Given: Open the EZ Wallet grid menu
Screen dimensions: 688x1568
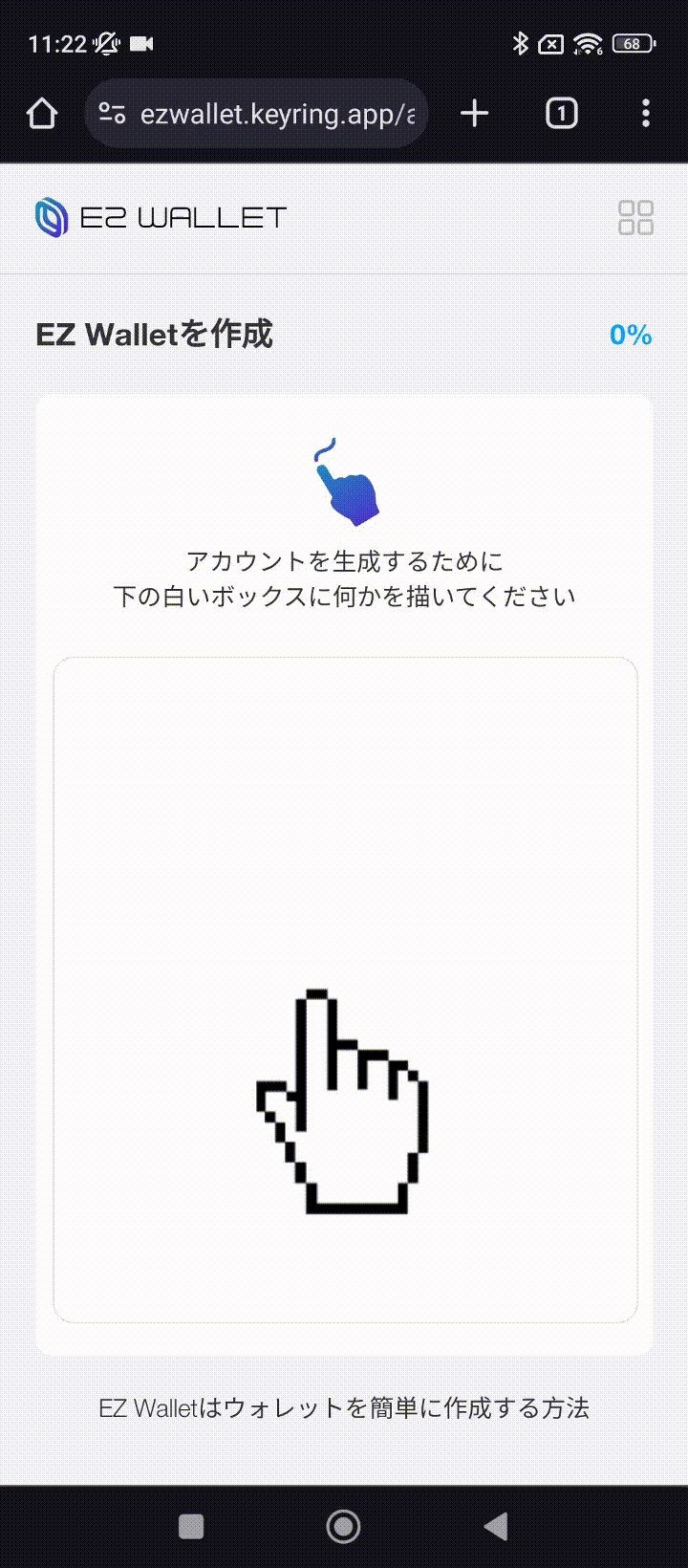Looking at the screenshot, I should (x=635, y=218).
